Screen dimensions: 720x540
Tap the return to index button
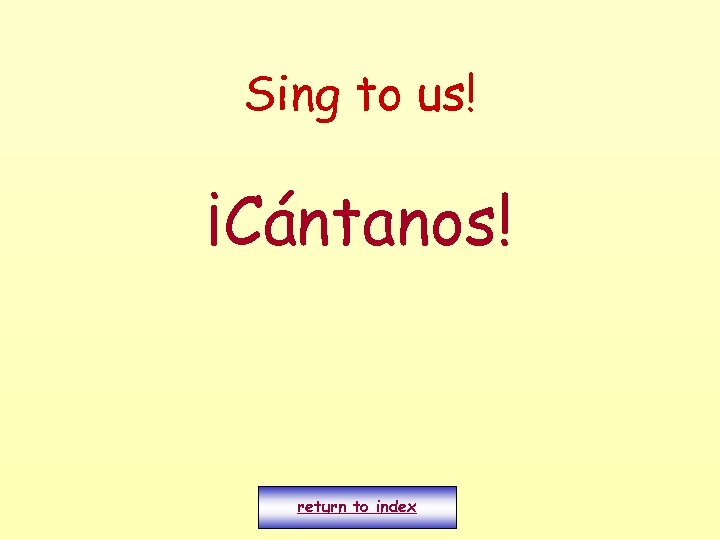point(357,507)
